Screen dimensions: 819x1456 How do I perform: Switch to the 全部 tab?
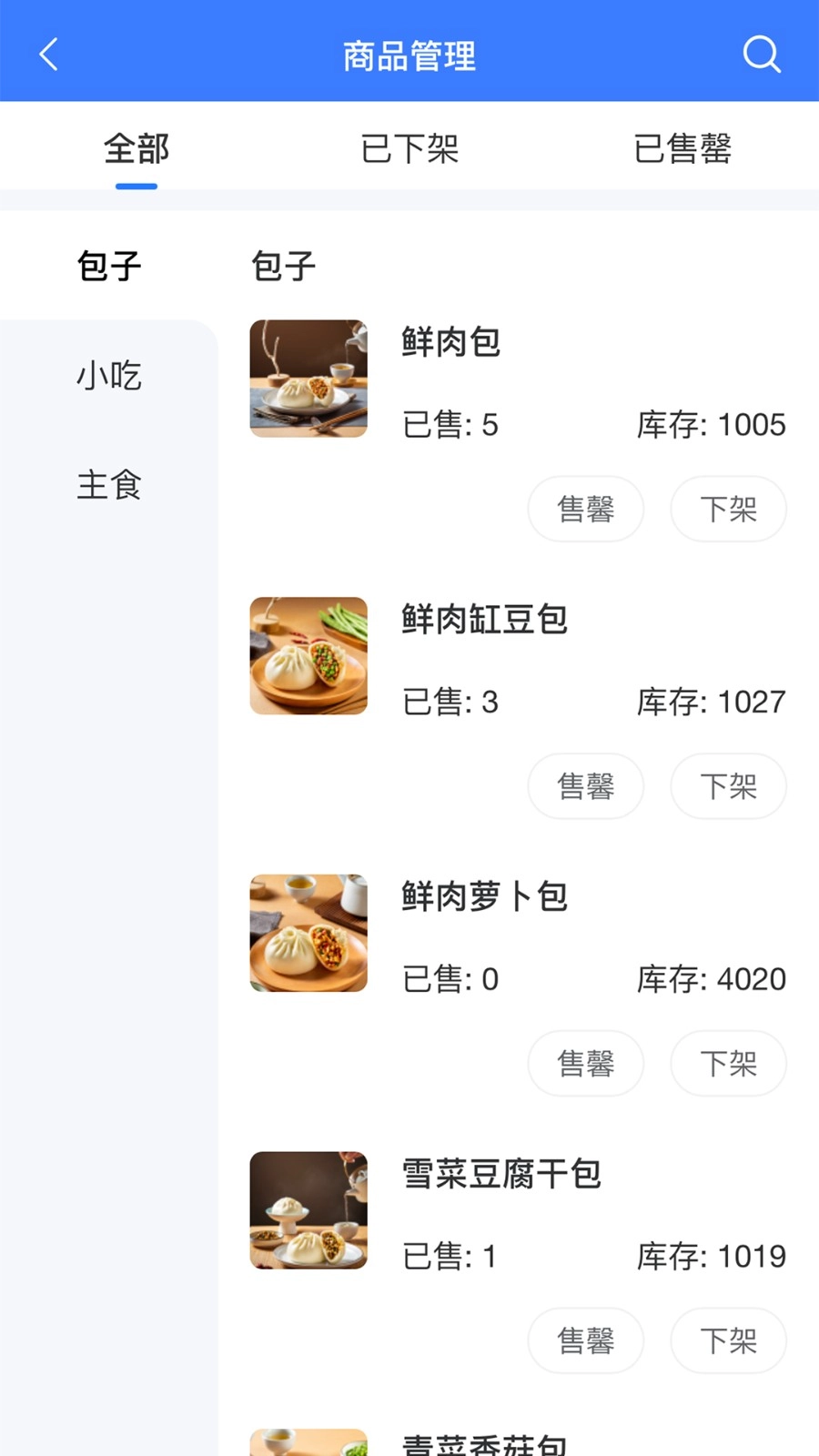coord(136,148)
